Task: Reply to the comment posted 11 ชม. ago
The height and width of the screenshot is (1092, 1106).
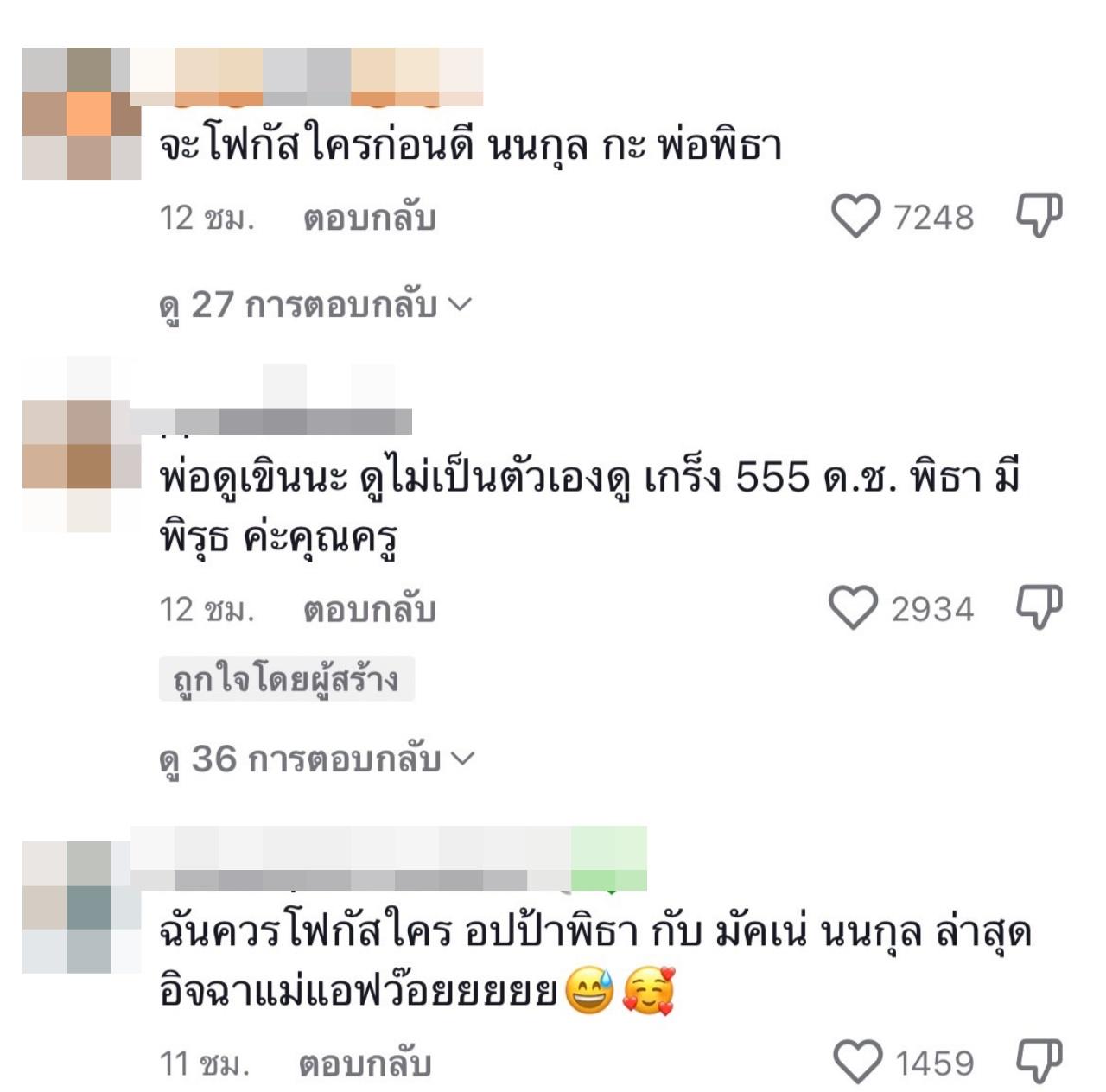Action: (365, 1063)
